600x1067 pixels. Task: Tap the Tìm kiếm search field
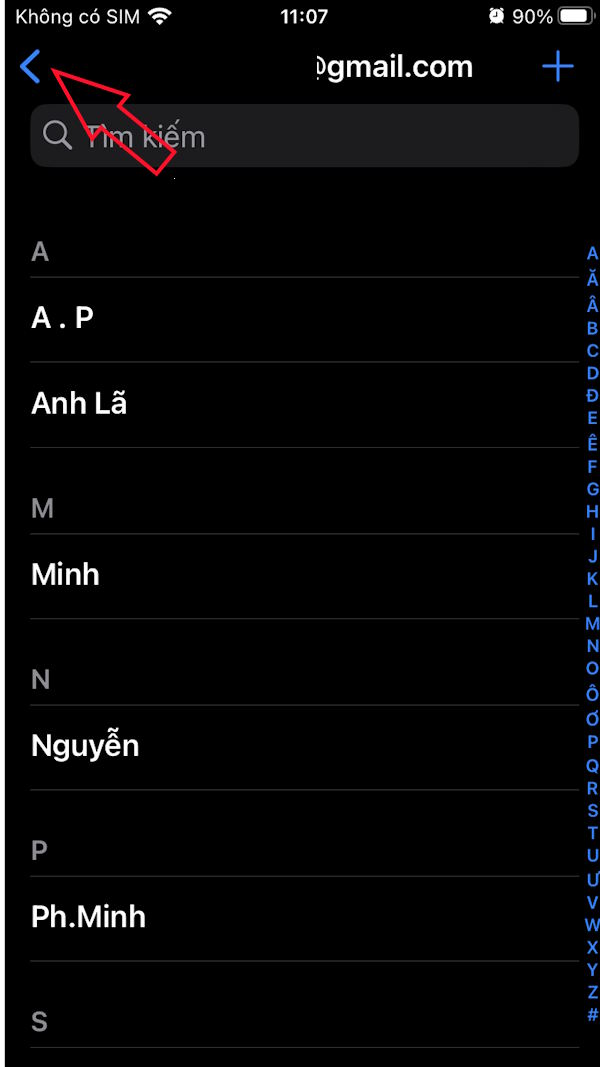pyautogui.click(x=304, y=136)
